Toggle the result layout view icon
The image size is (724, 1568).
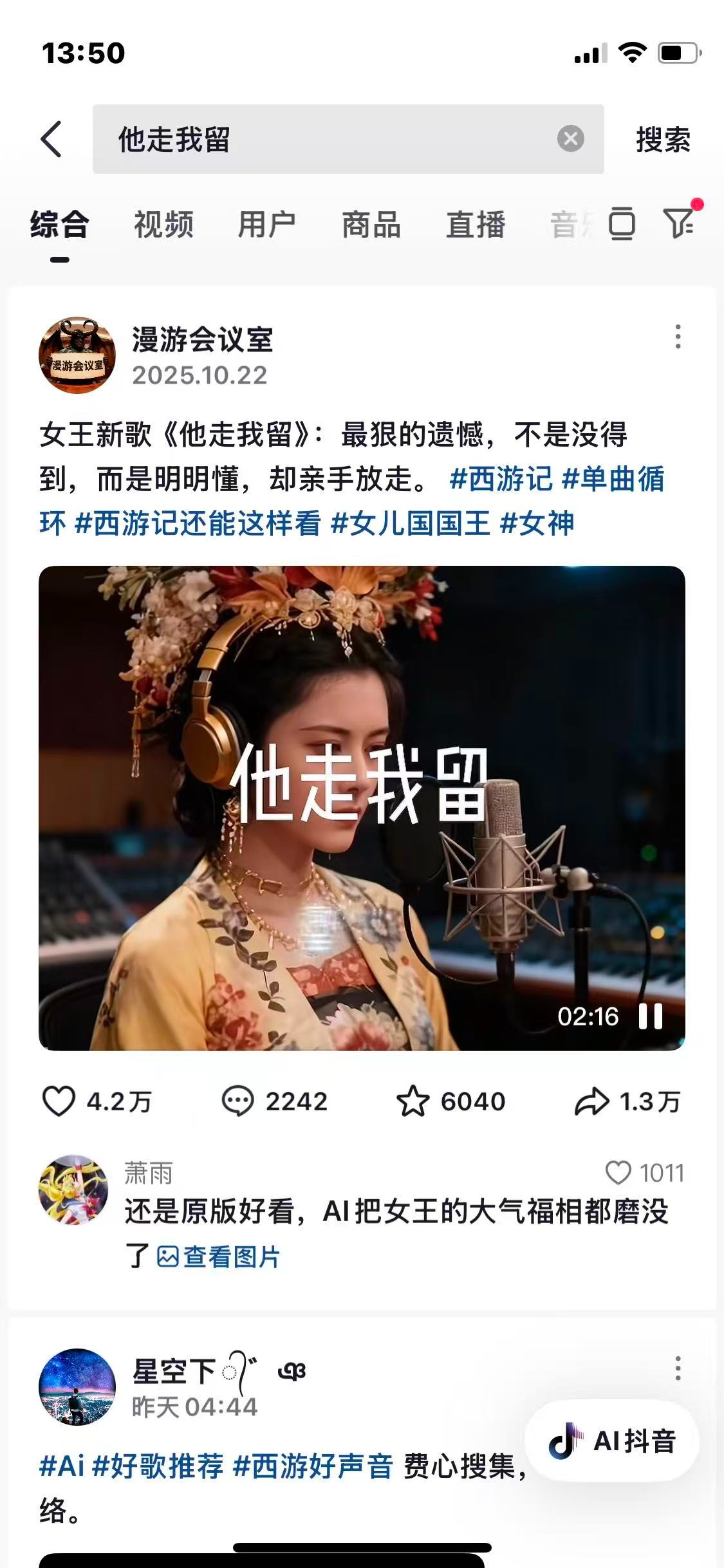point(622,224)
